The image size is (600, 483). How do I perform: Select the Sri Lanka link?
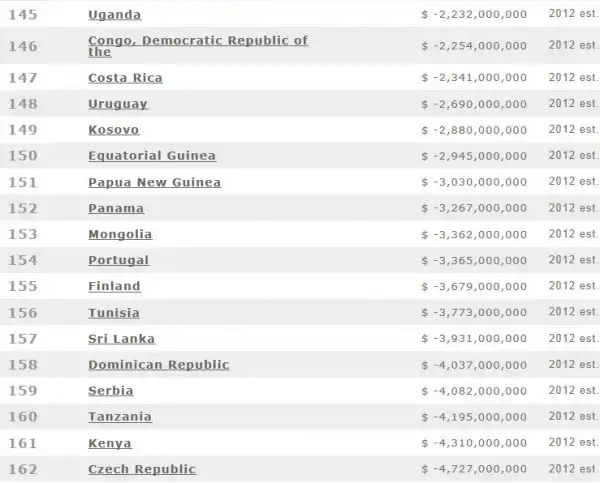(x=121, y=339)
